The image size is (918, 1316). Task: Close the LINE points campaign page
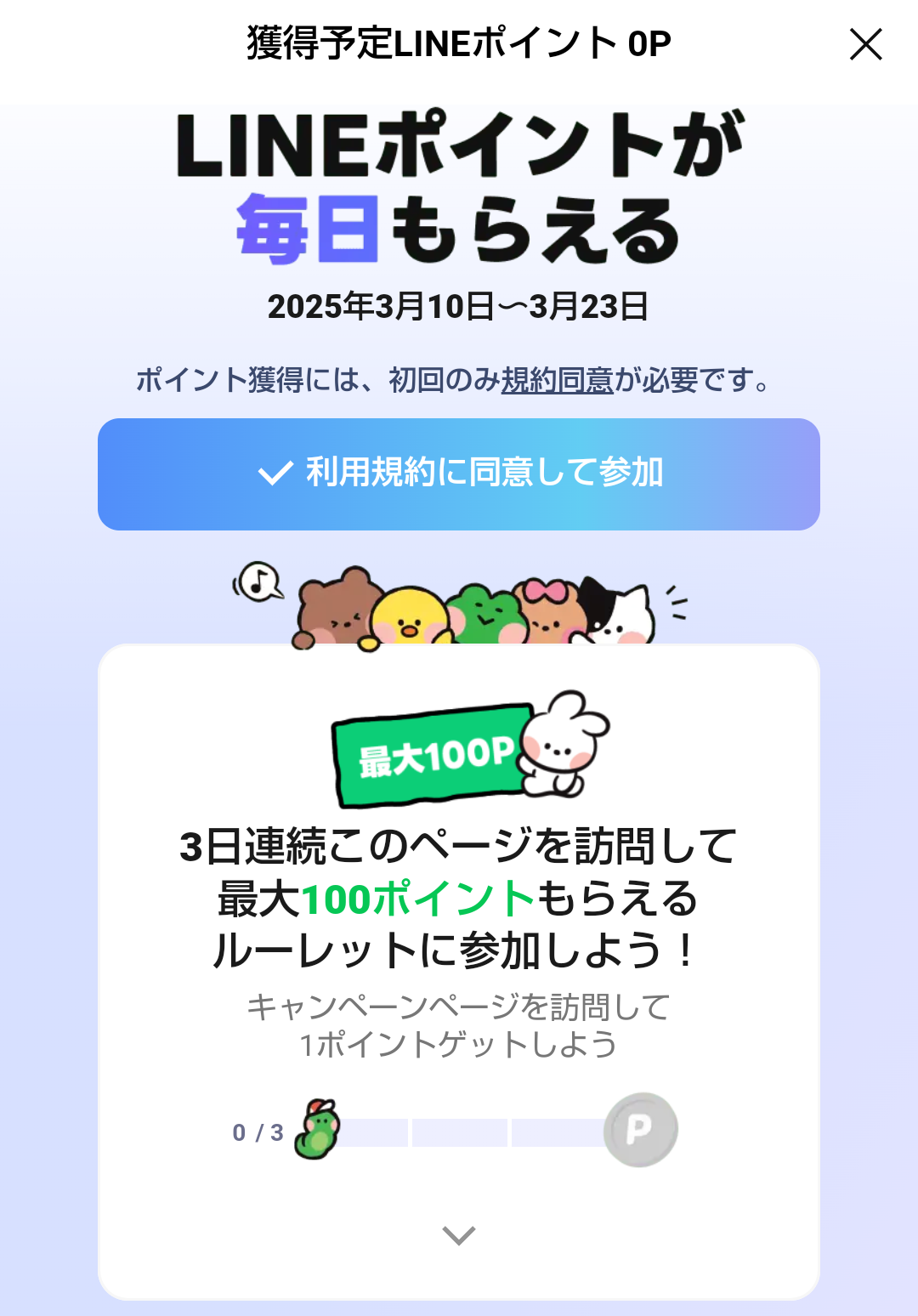point(865,44)
